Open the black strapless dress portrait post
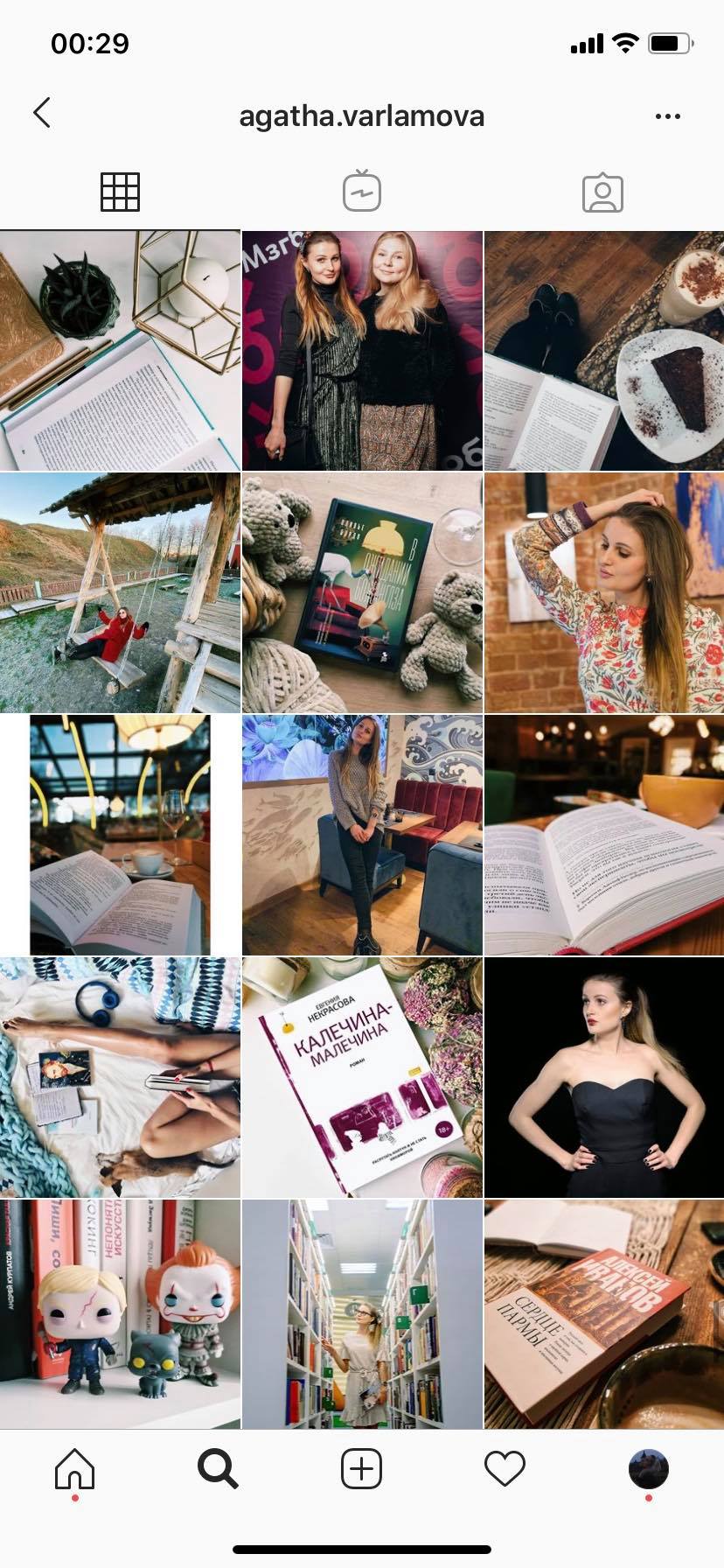 604,1077
